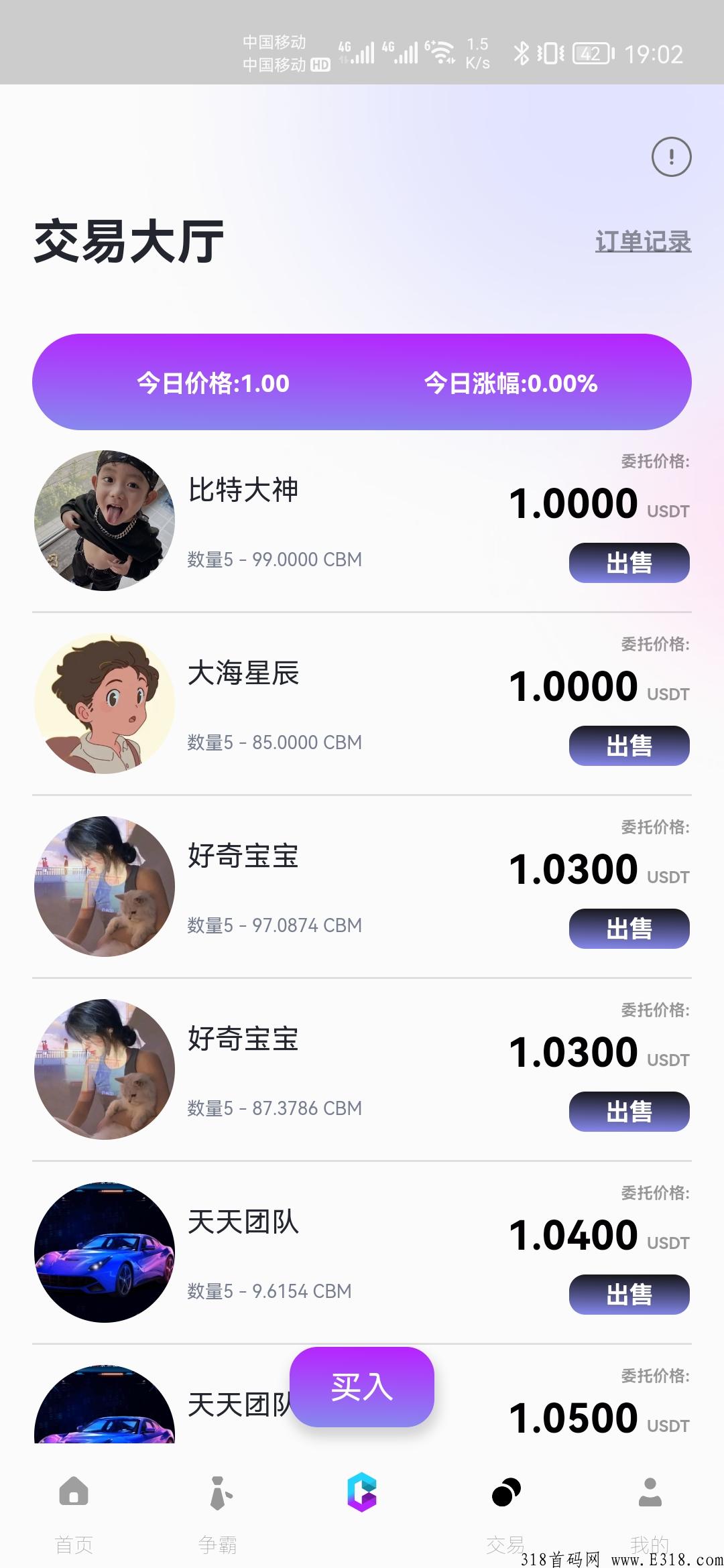Tap 出售 for 比特大神's order
The width and height of the screenshot is (724, 1568).
(629, 563)
